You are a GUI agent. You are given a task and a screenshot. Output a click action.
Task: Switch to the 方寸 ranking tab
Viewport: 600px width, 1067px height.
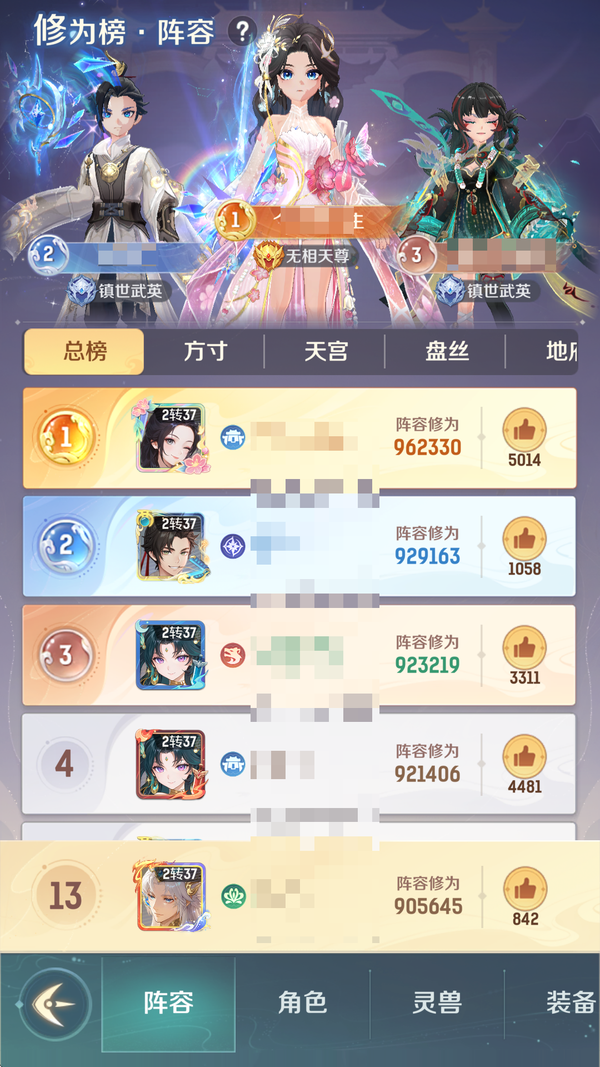pyautogui.click(x=204, y=351)
